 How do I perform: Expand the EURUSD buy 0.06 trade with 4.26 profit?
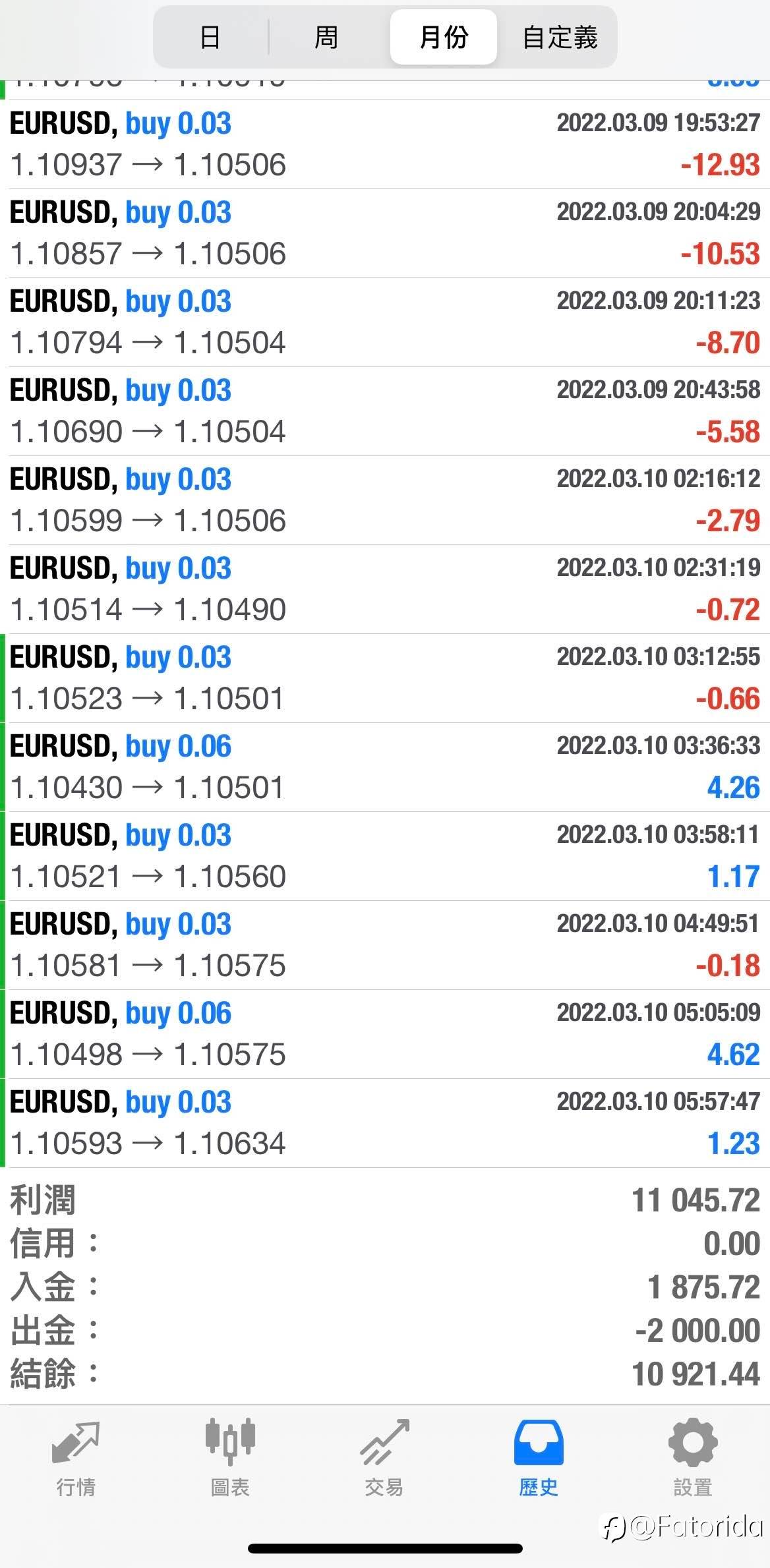(x=385, y=767)
